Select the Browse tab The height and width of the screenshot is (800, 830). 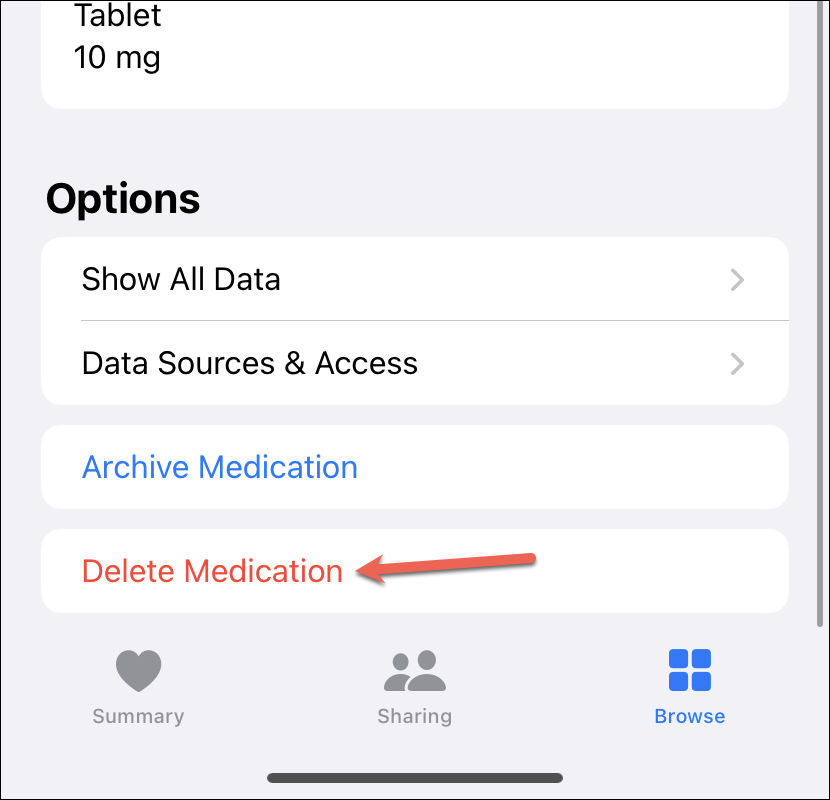tap(689, 687)
